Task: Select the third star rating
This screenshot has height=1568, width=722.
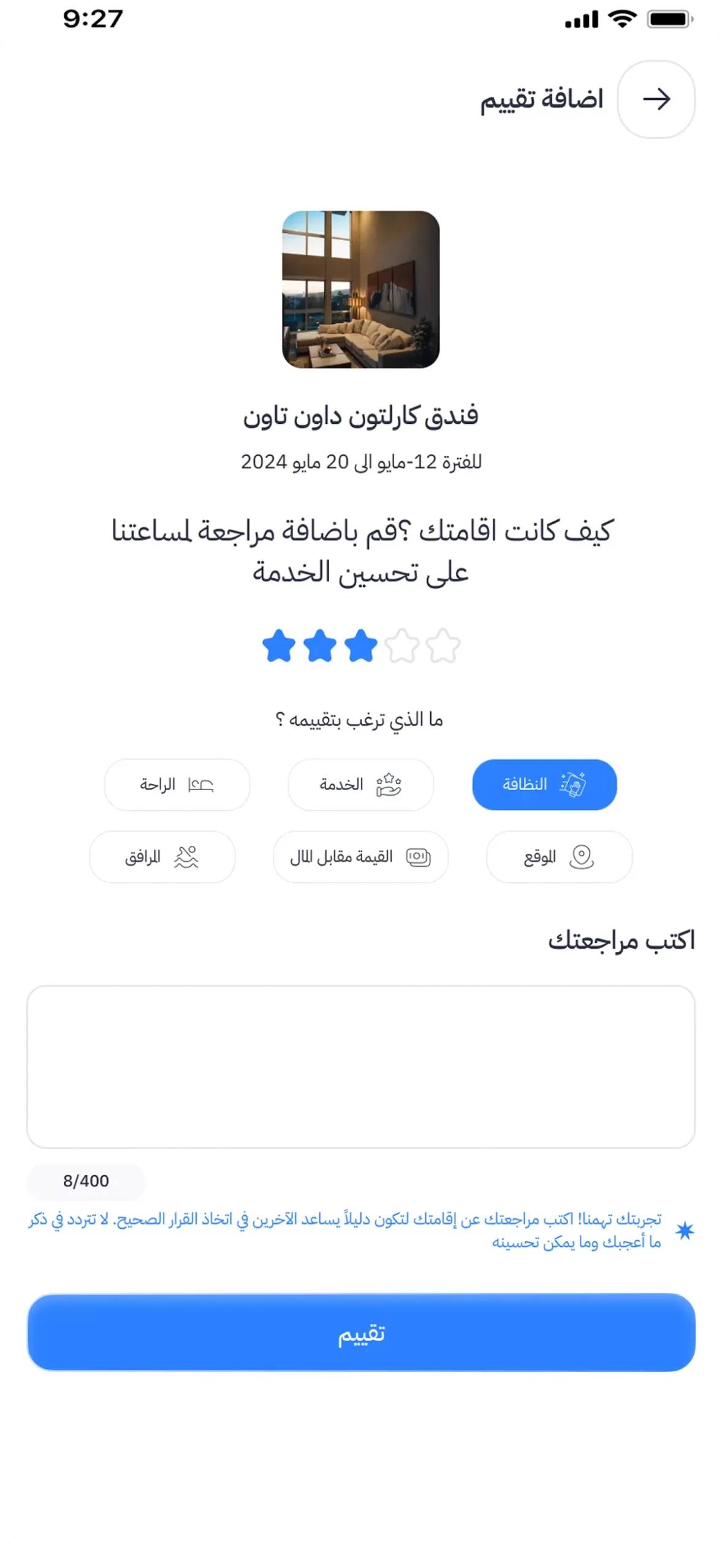Action: coord(361,646)
